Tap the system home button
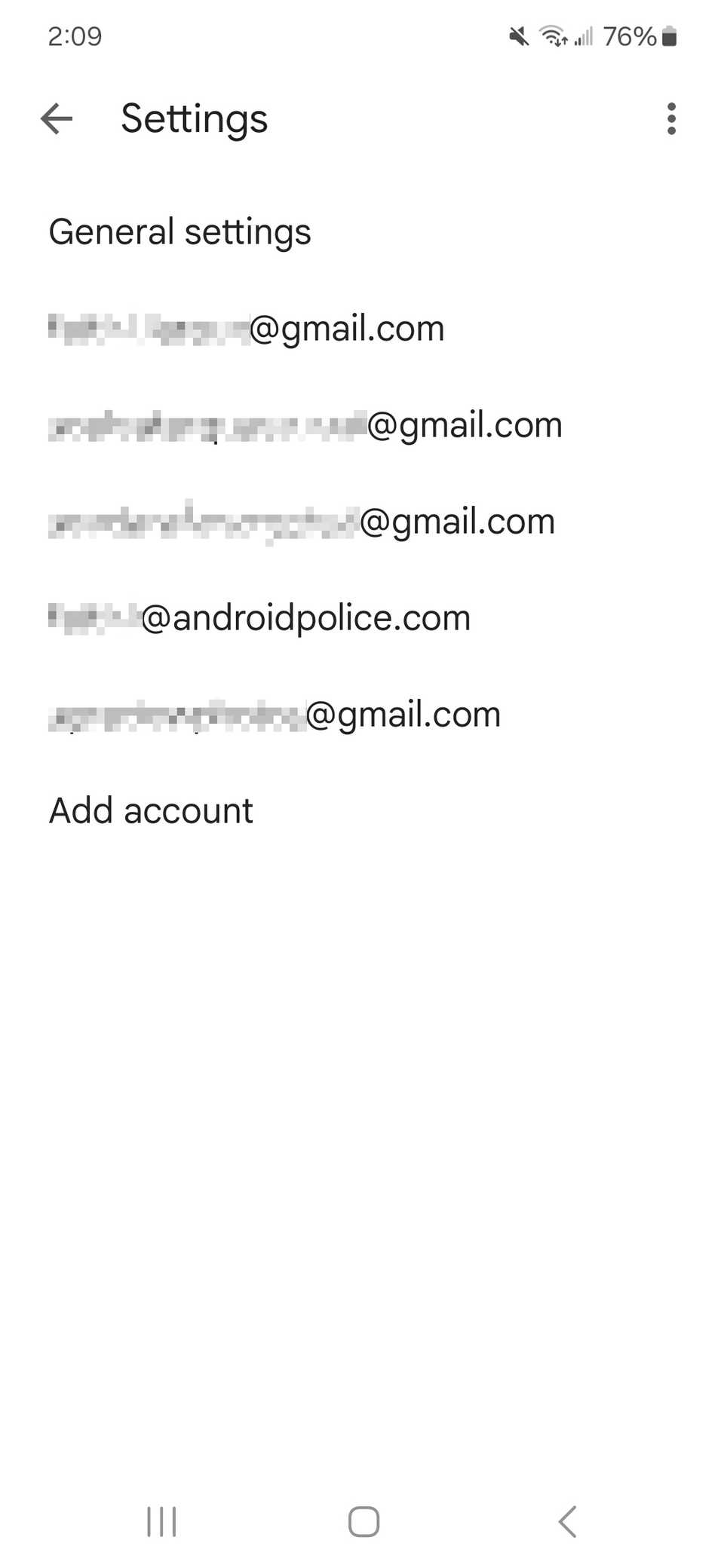 coord(364,1521)
